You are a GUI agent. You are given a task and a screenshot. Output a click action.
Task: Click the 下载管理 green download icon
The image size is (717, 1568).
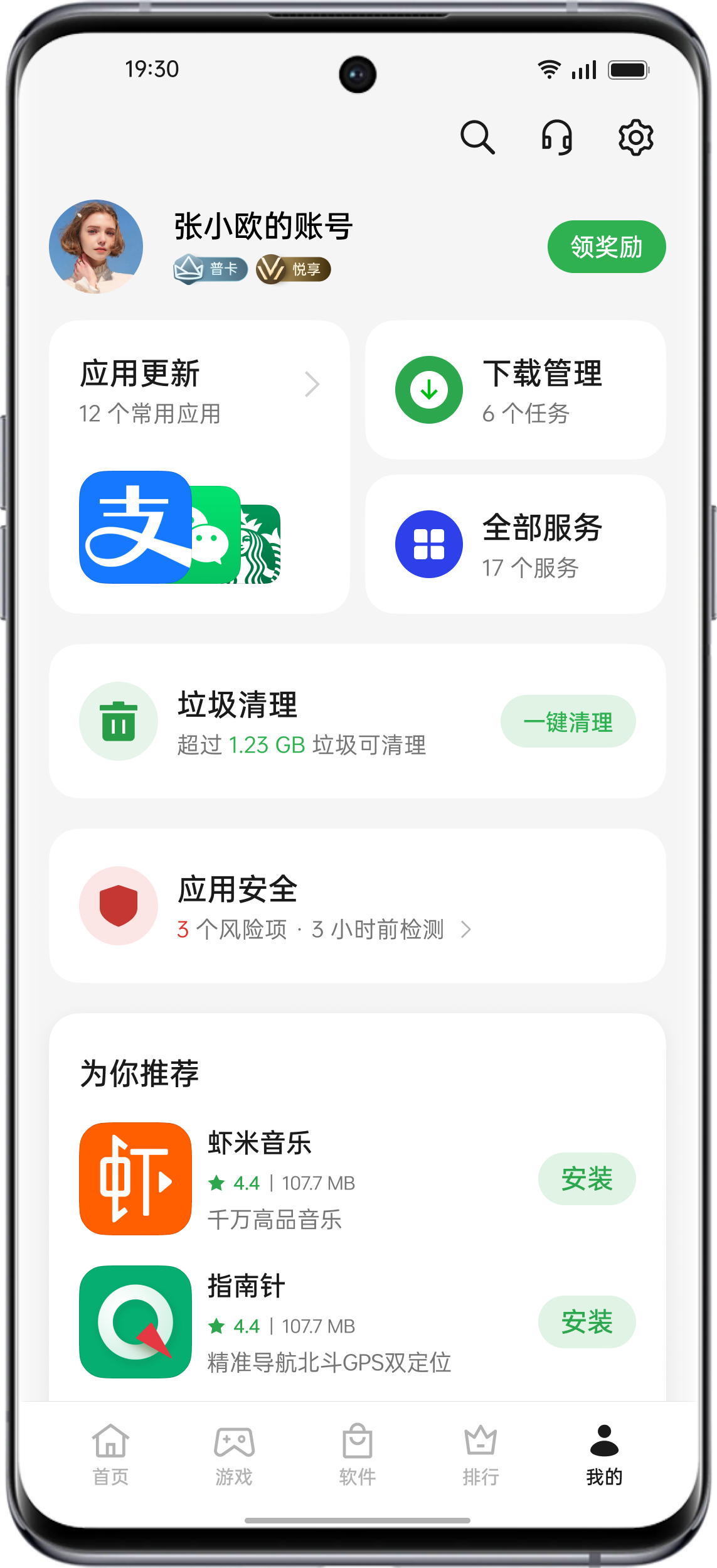pyautogui.click(x=428, y=389)
